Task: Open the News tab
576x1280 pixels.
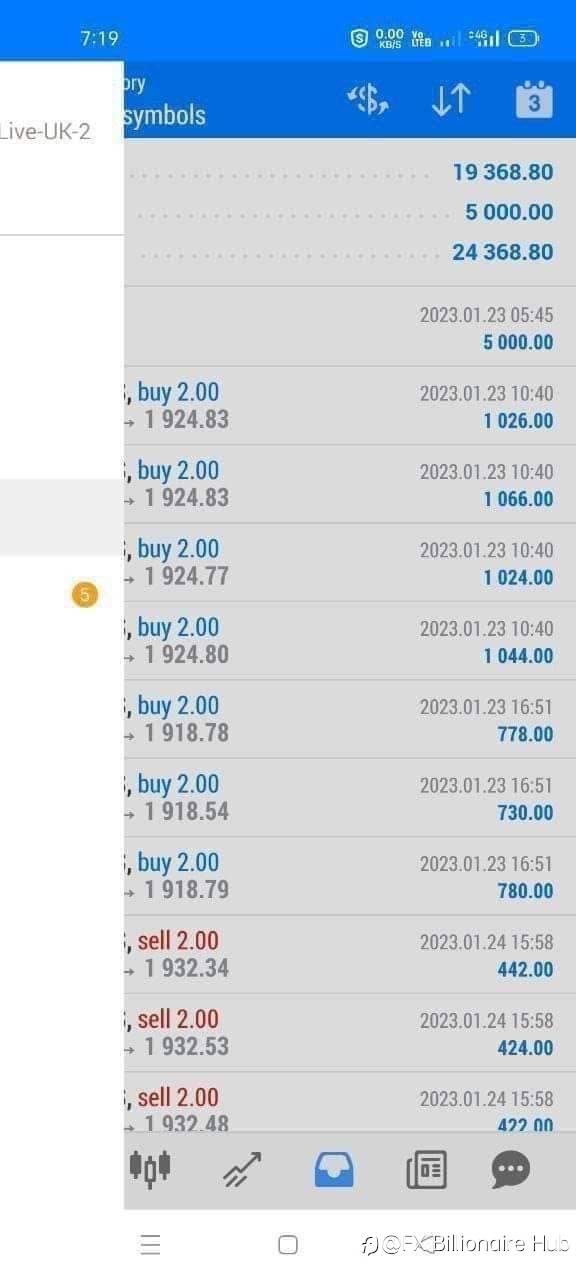Action: coord(426,1169)
